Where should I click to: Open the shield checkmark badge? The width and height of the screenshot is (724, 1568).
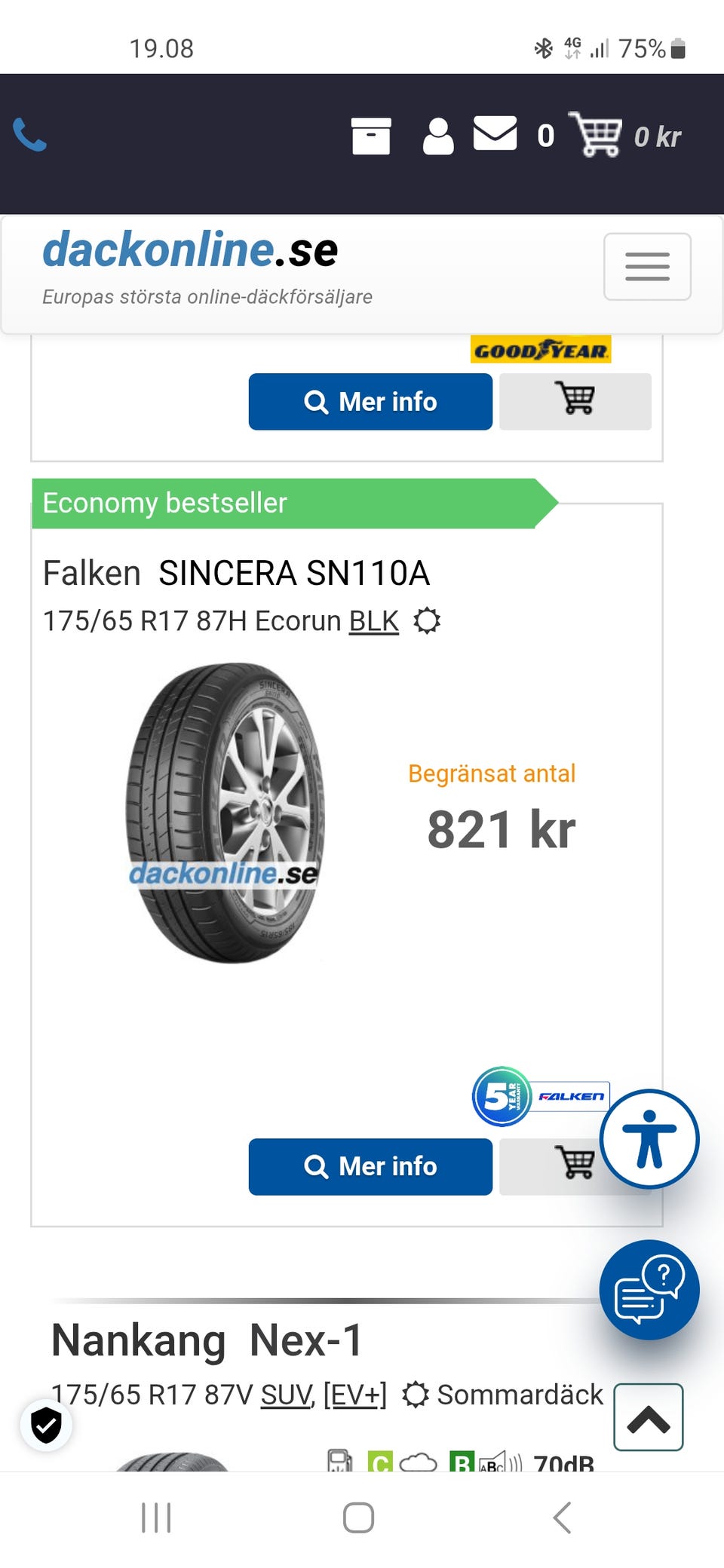pyautogui.click(x=46, y=1425)
